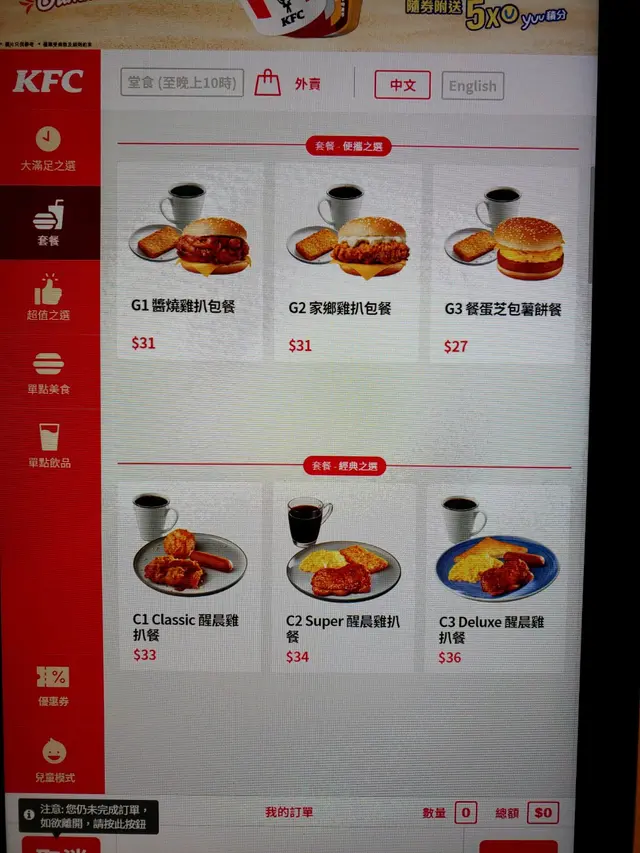Screen dimensions: 640x853
Task: Pick the G3 餐蛋芝包薯餅餐 meal
Action: [504, 262]
